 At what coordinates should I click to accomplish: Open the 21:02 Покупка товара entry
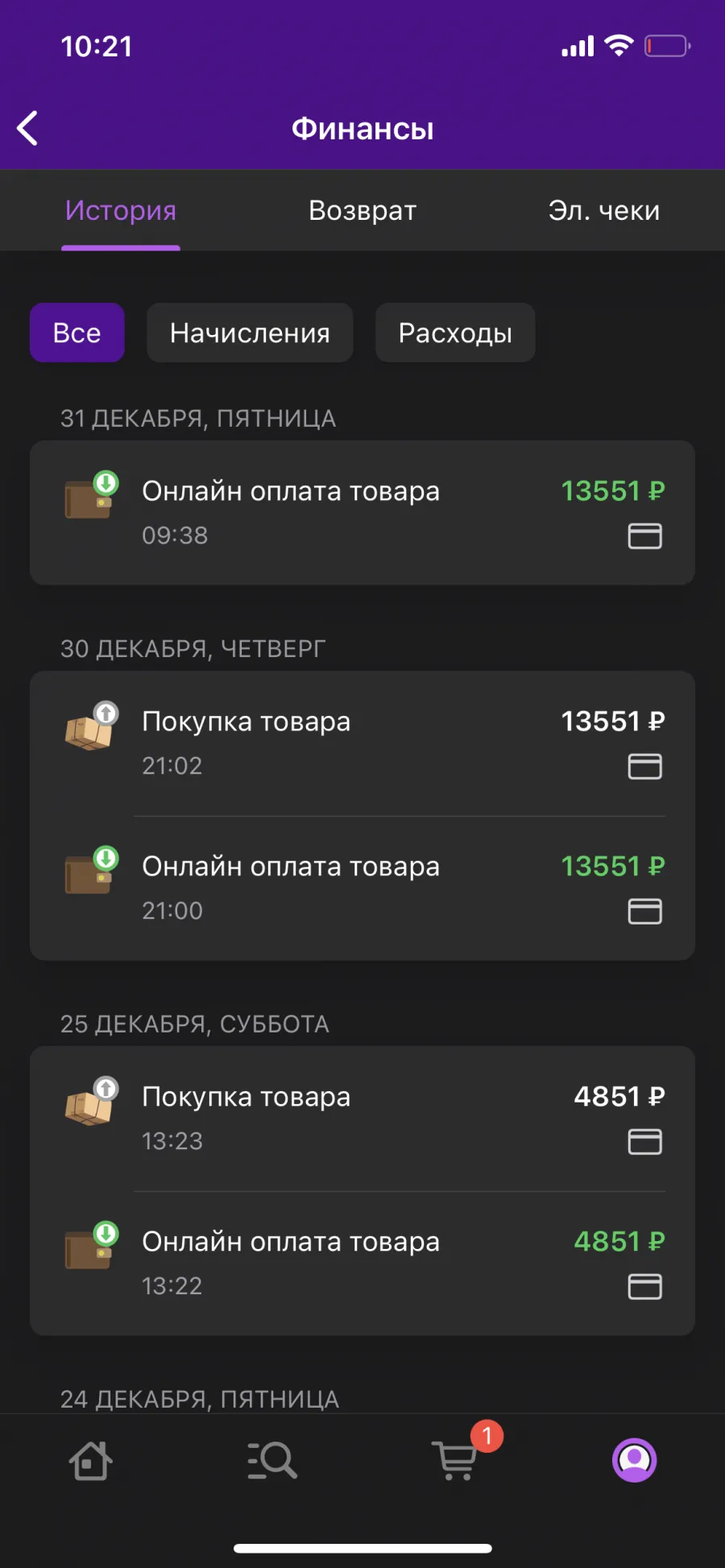362,743
